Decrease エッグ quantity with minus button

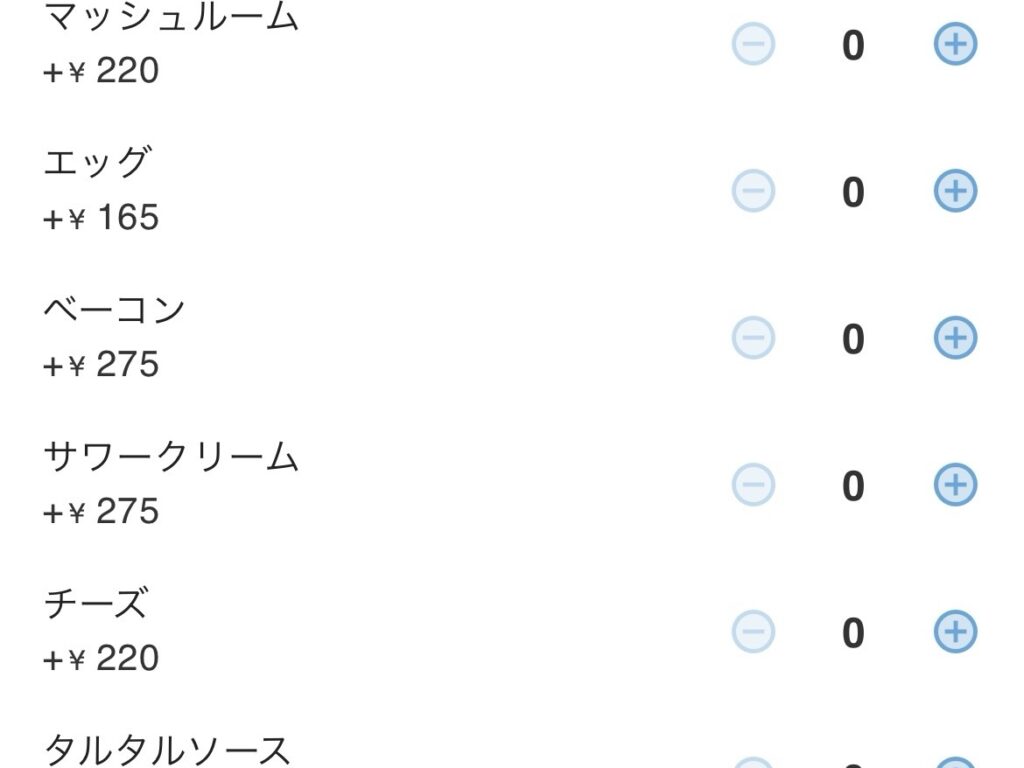753,191
